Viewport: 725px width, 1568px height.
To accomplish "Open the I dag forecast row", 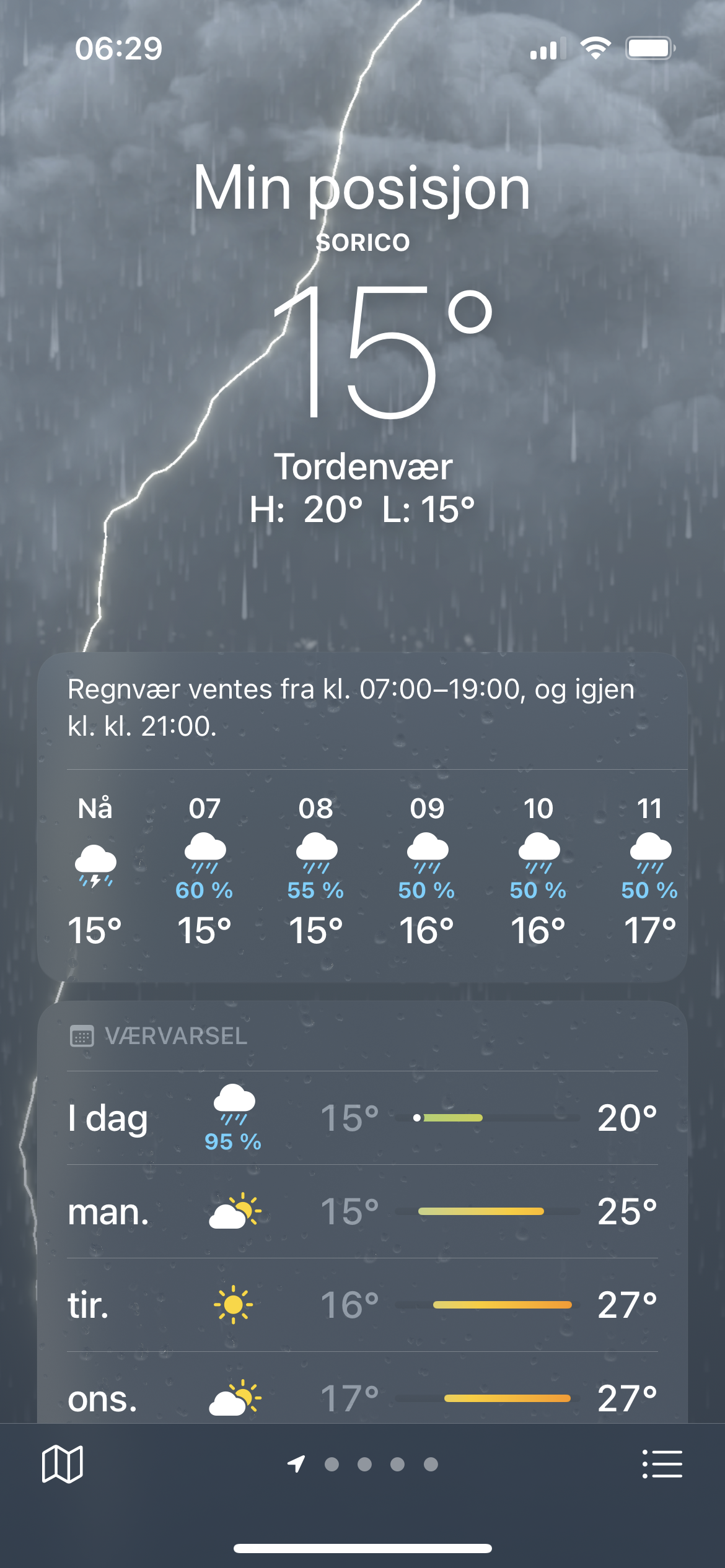I will click(362, 1118).
